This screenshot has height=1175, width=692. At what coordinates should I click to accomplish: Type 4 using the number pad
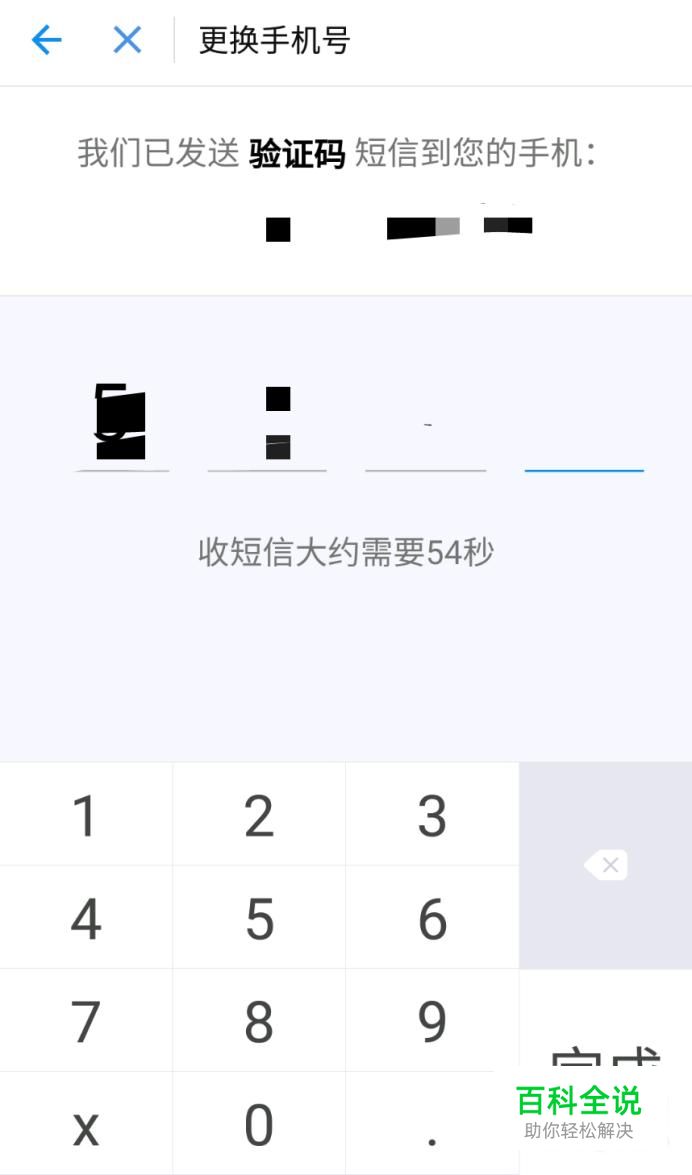[x=86, y=918]
